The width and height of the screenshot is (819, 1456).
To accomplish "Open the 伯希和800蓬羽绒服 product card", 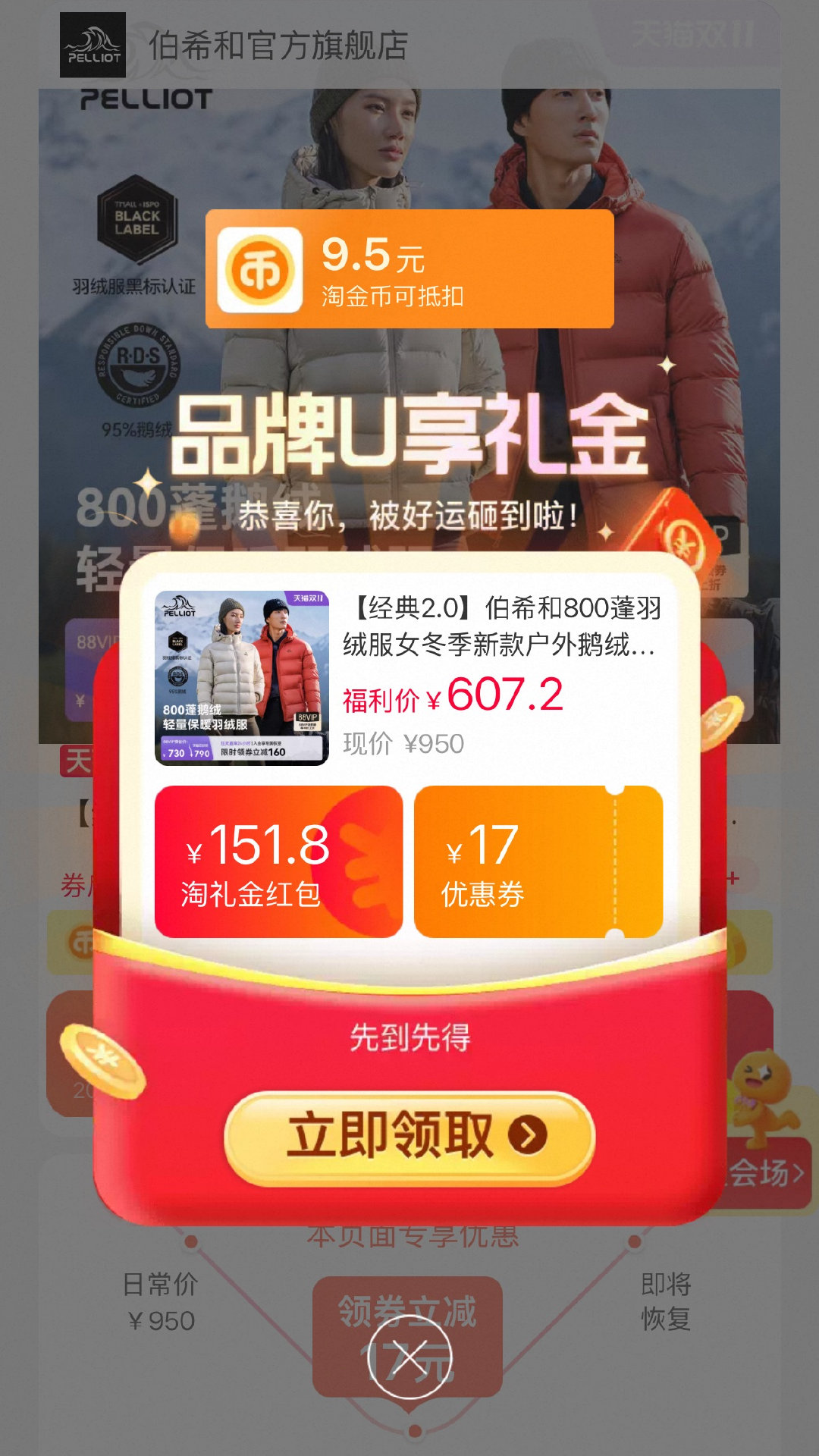I will click(x=409, y=677).
